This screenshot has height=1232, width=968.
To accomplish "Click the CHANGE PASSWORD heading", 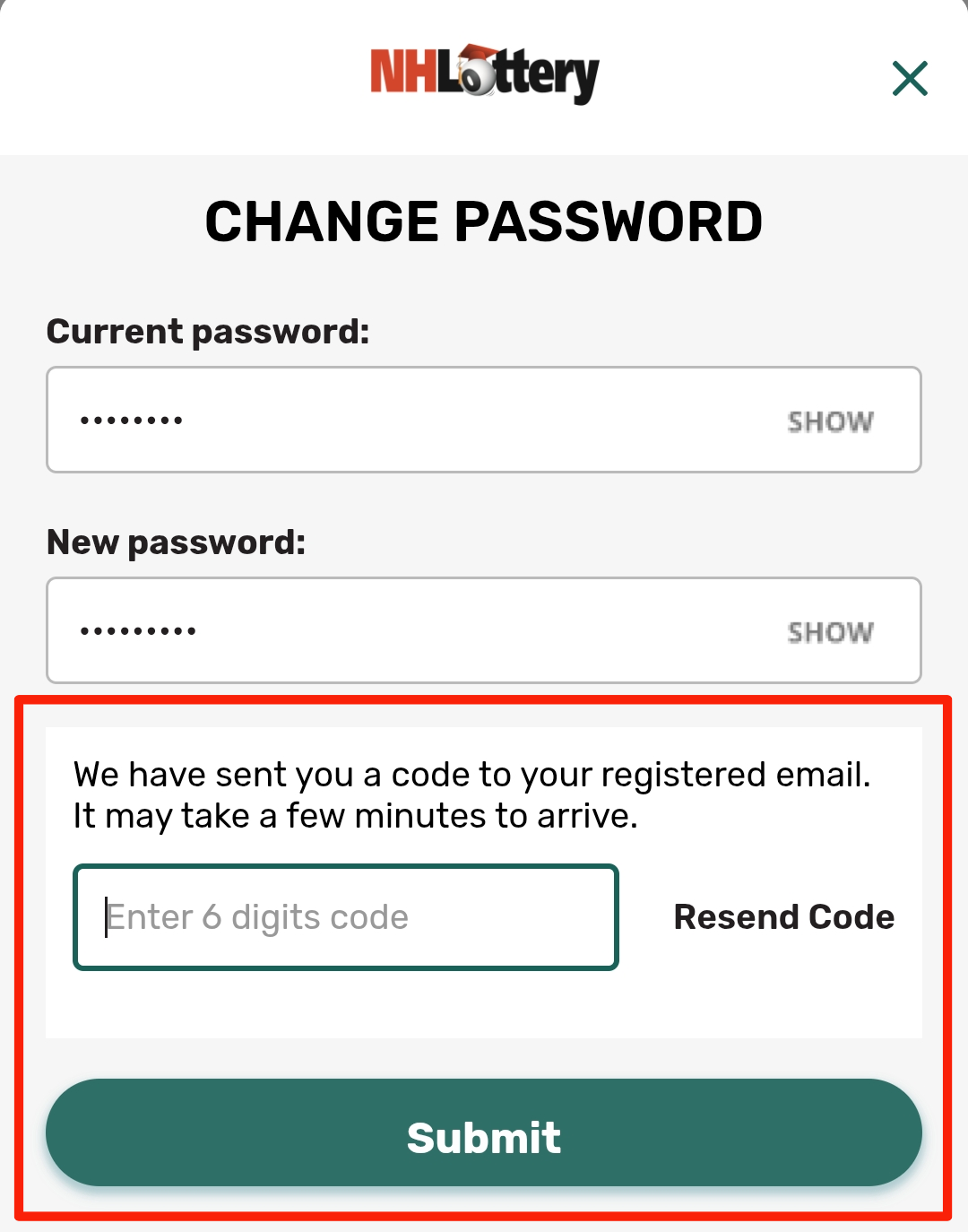I will pyautogui.click(x=484, y=221).
